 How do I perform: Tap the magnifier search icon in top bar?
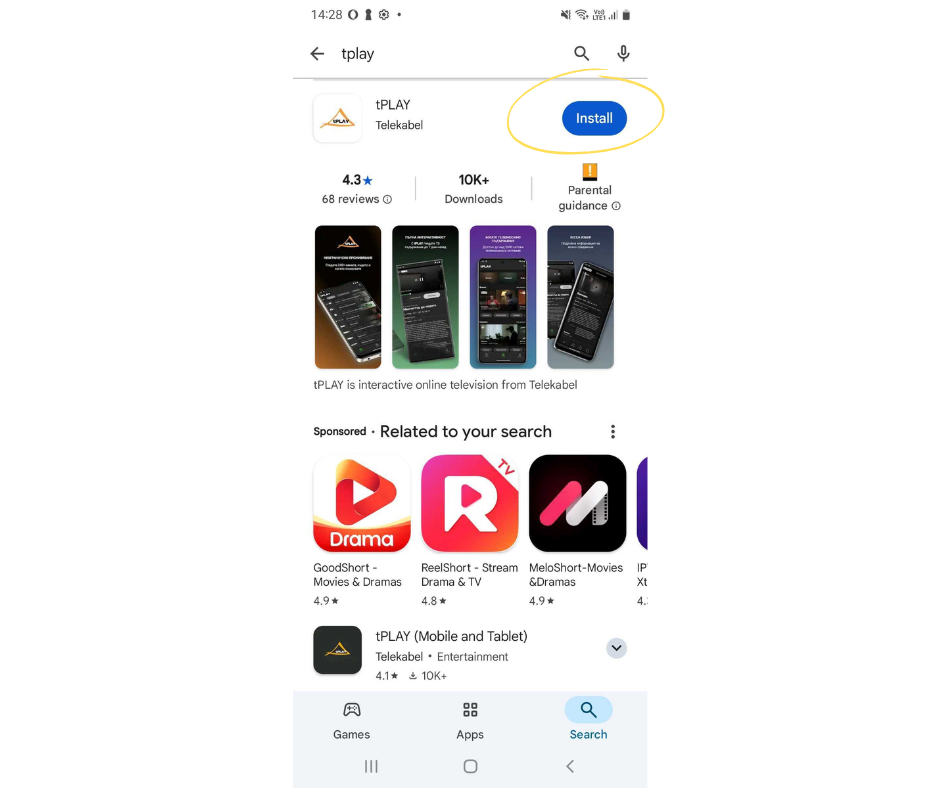click(581, 54)
